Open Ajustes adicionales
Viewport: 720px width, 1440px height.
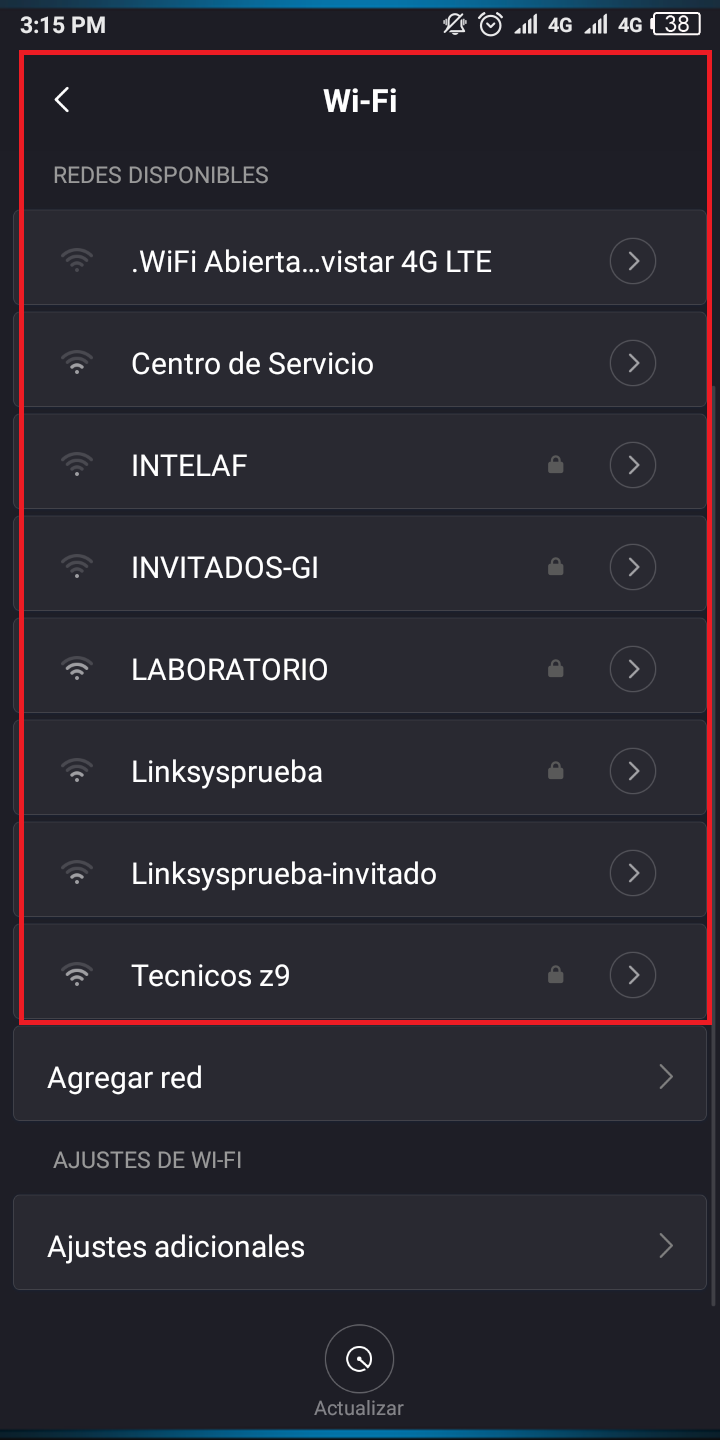pos(360,1247)
